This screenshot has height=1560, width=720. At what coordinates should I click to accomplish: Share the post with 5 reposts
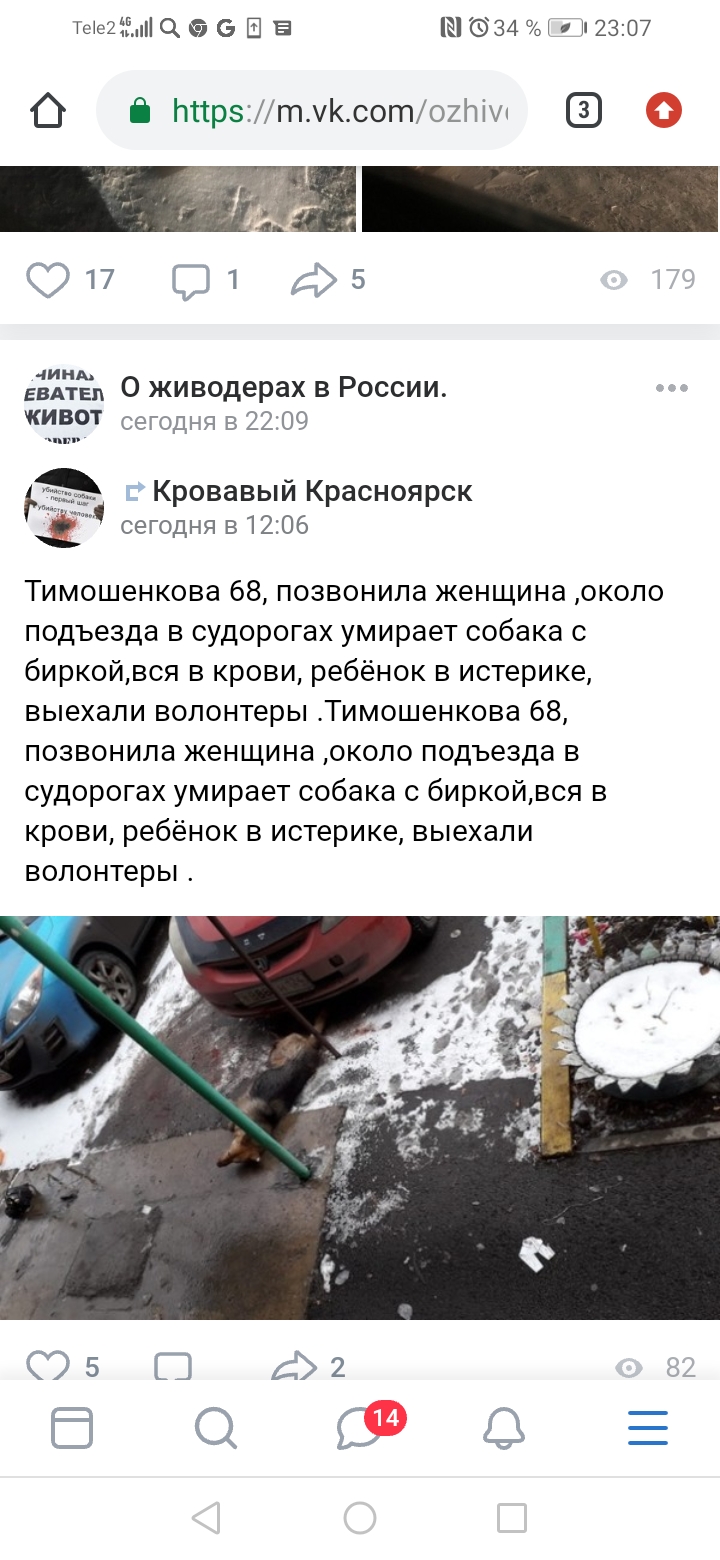(x=313, y=280)
